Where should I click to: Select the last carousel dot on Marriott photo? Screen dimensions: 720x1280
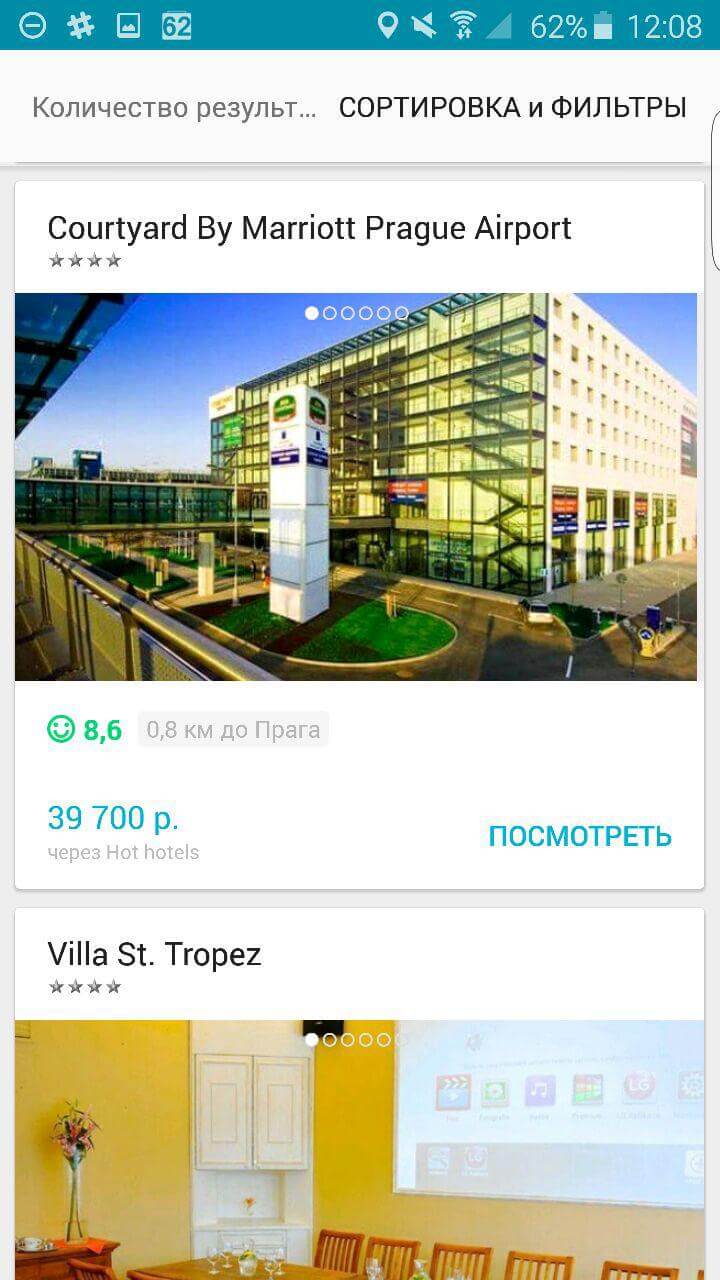400,313
